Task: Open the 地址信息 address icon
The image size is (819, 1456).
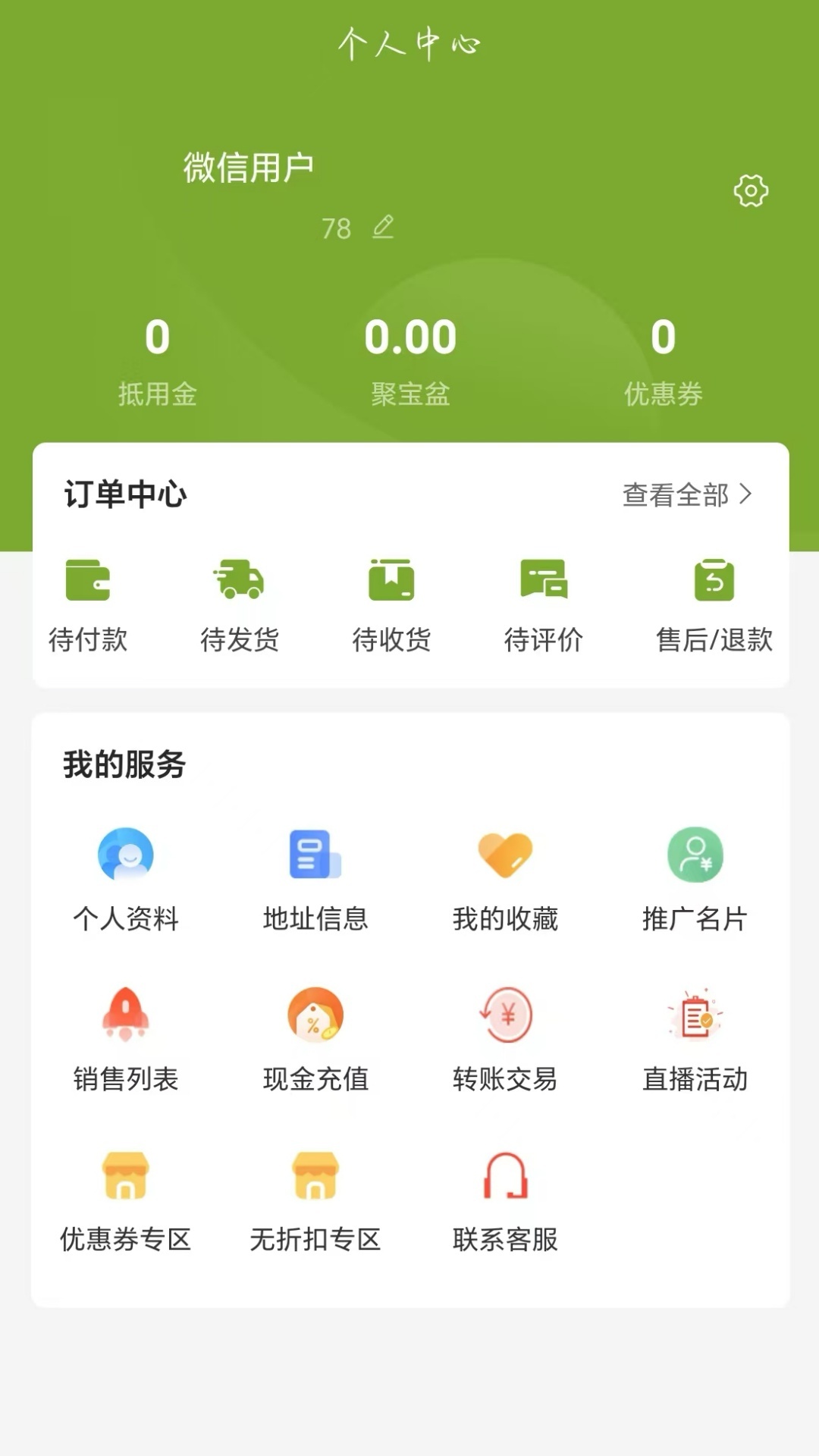Action: (315, 855)
